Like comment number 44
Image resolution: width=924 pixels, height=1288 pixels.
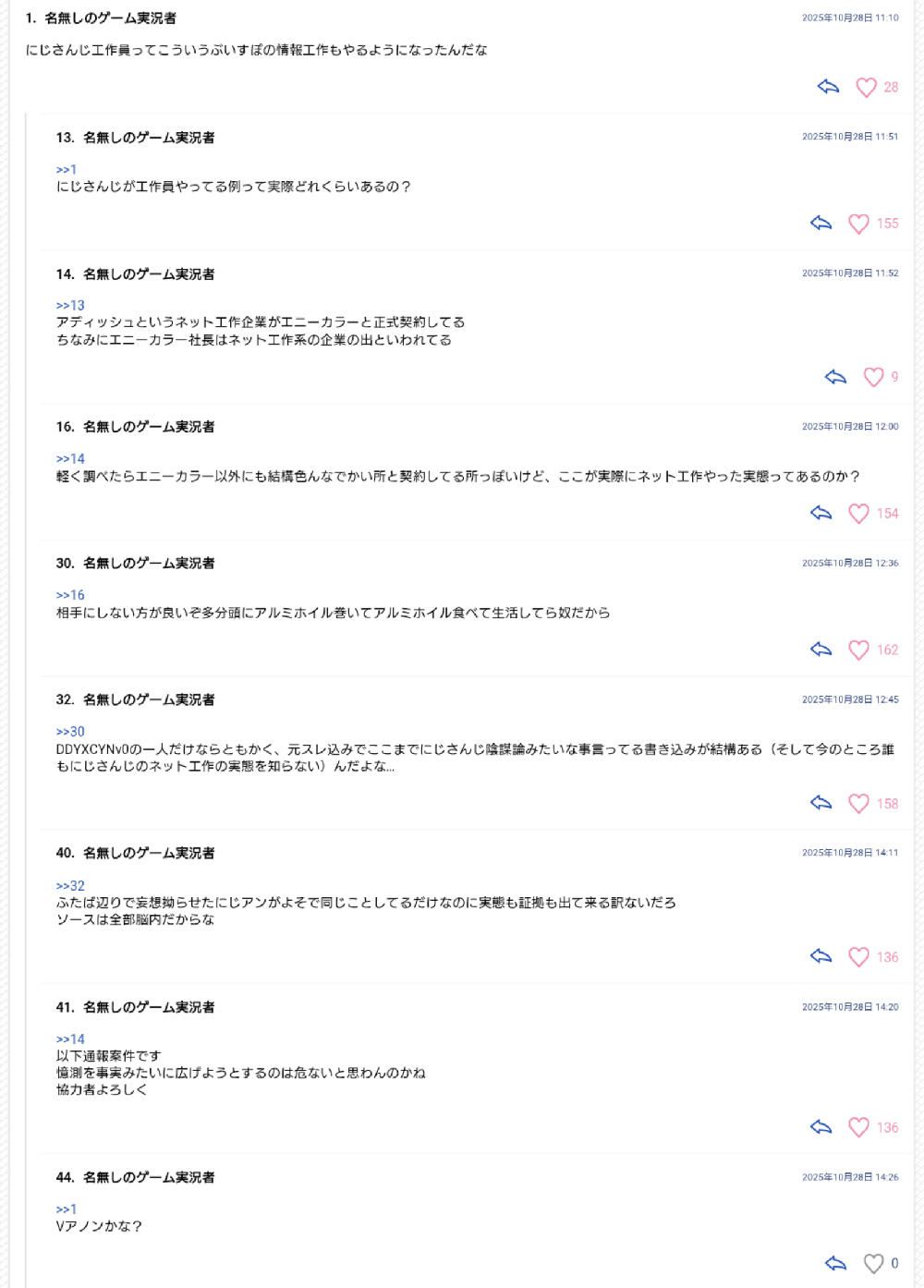click(x=873, y=1263)
